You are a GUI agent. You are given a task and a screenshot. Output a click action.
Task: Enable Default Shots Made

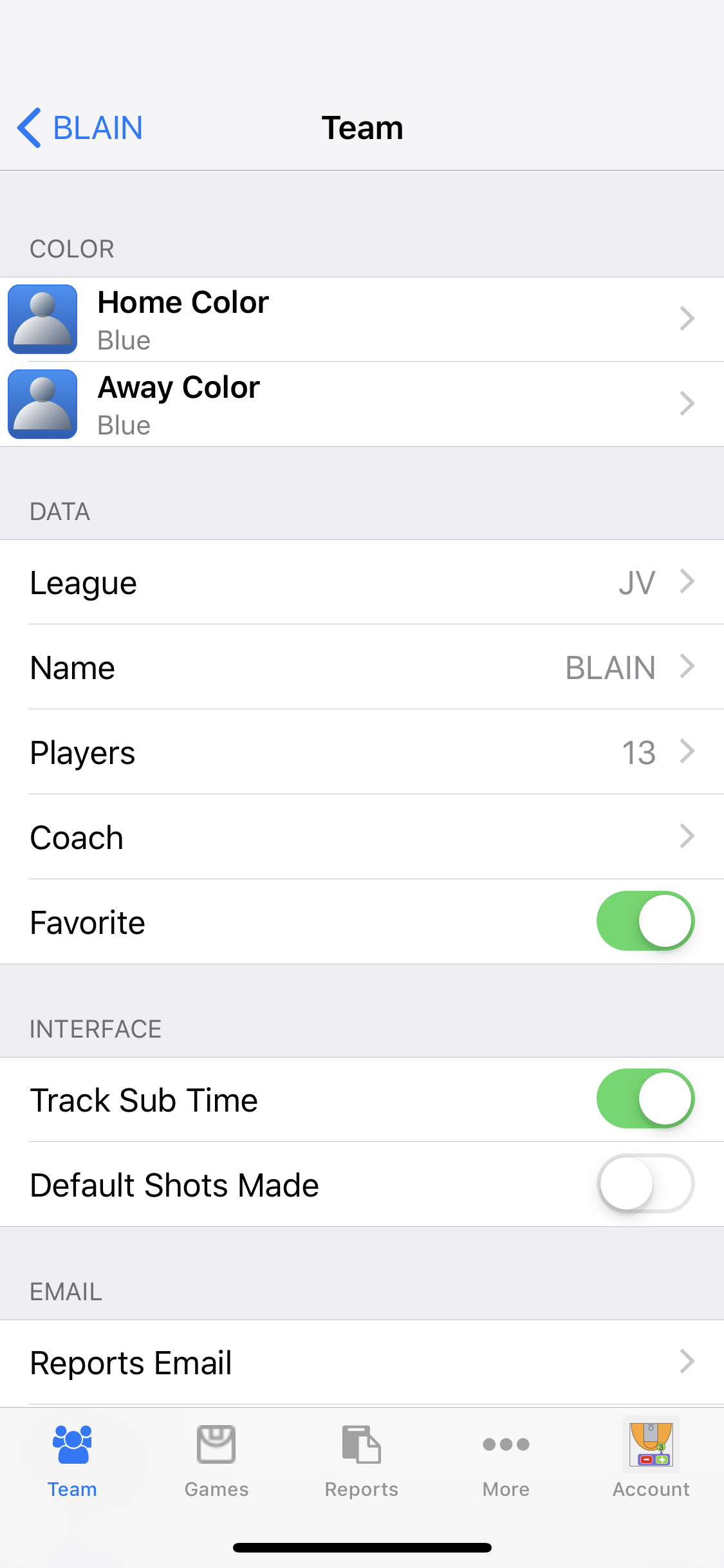click(x=645, y=1184)
